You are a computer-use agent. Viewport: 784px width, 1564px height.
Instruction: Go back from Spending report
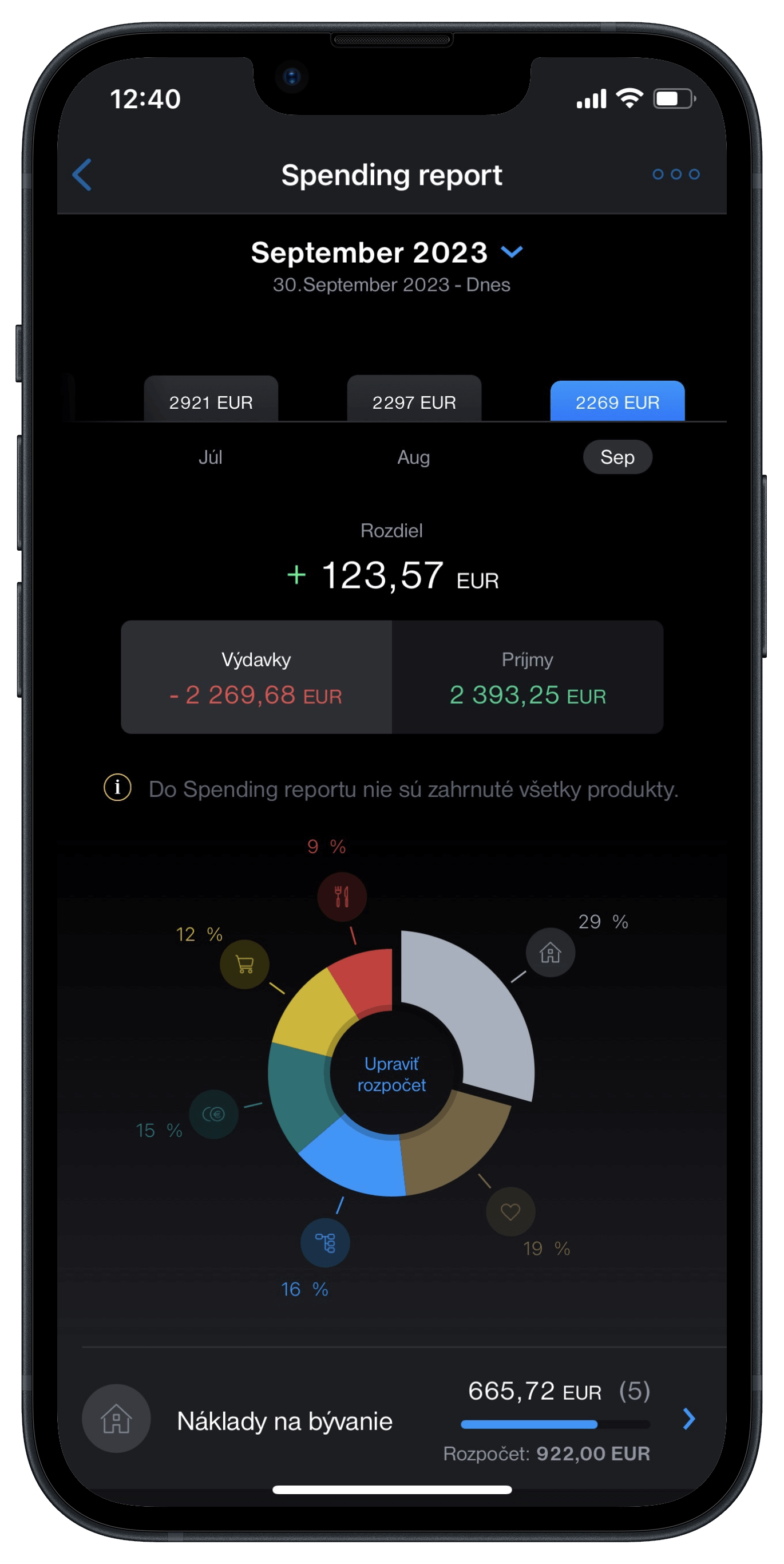(x=82, y=175)
